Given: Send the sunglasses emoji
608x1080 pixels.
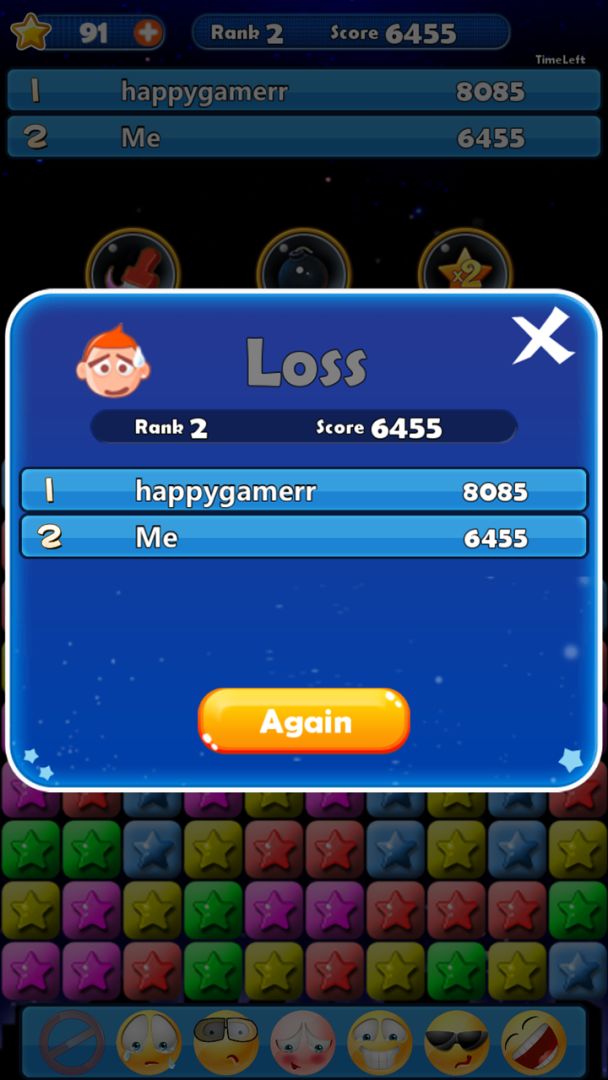Looking at the screenshot, I should 457,1042.
